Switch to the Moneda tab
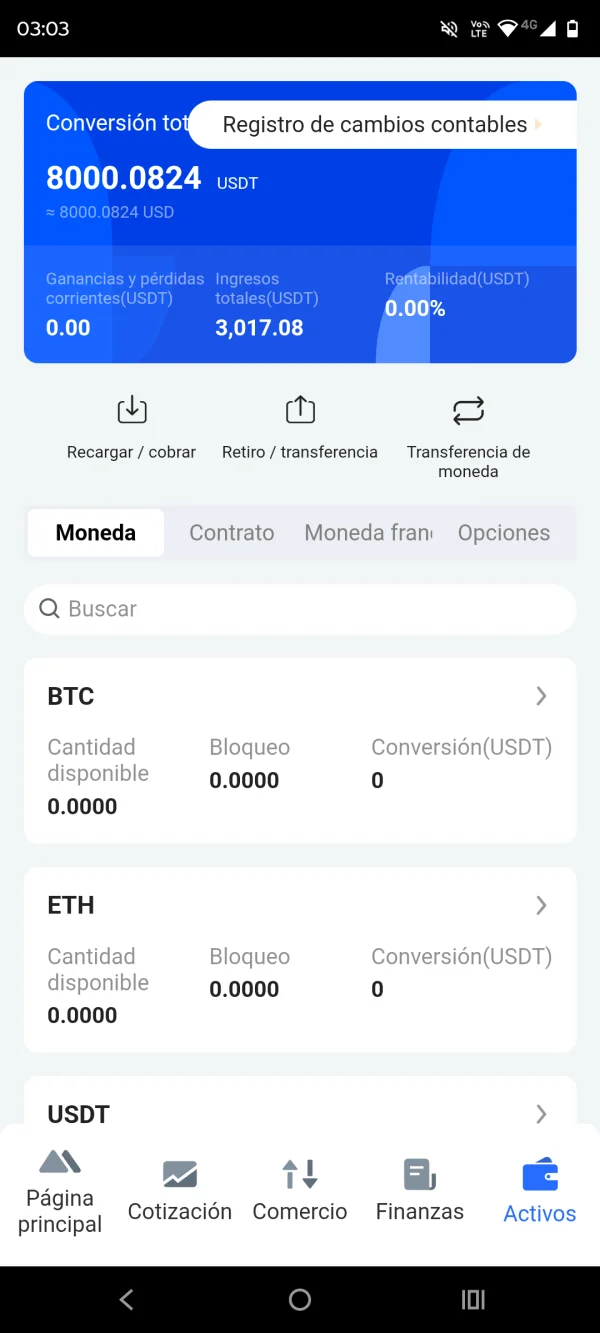 (96, 533)
